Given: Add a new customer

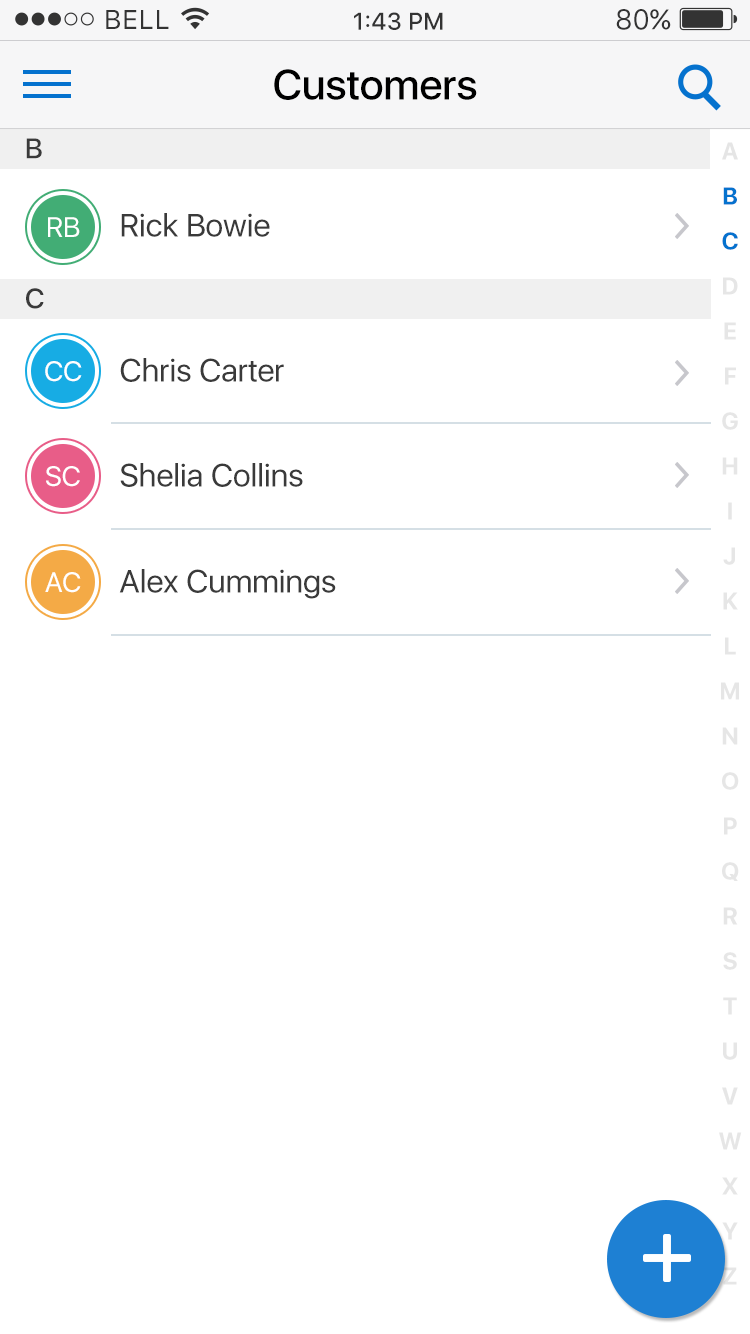Looking at the screenshot, I should (666, 1258).
